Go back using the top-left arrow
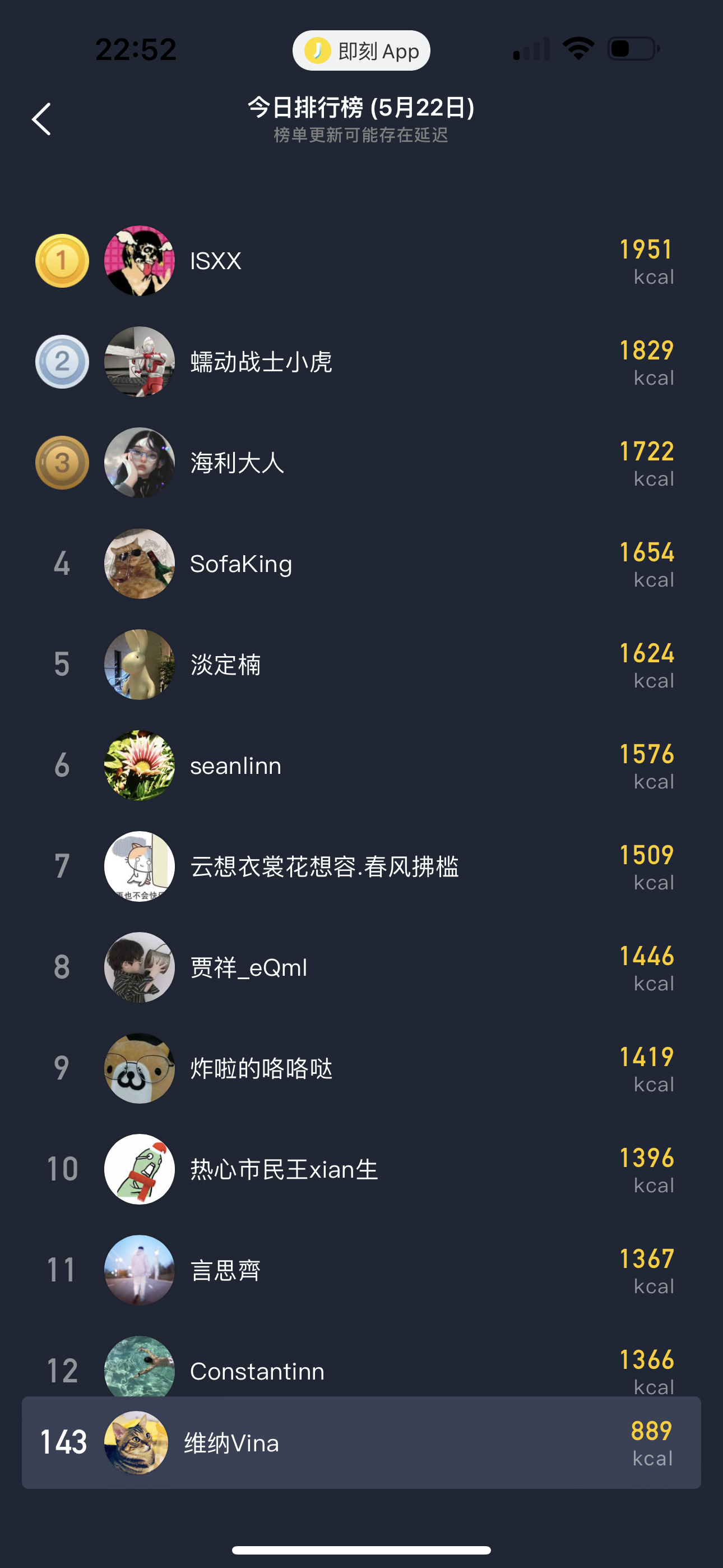 point(41,119)
